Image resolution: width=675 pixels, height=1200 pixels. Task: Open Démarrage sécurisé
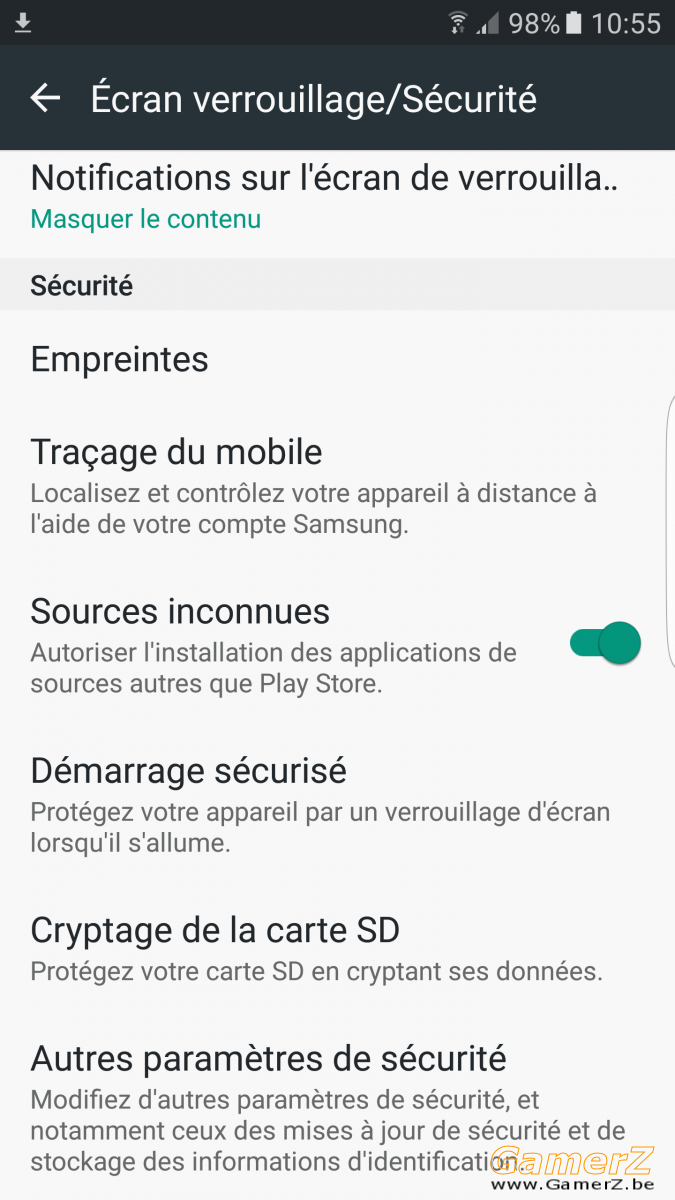coord(337,806)
